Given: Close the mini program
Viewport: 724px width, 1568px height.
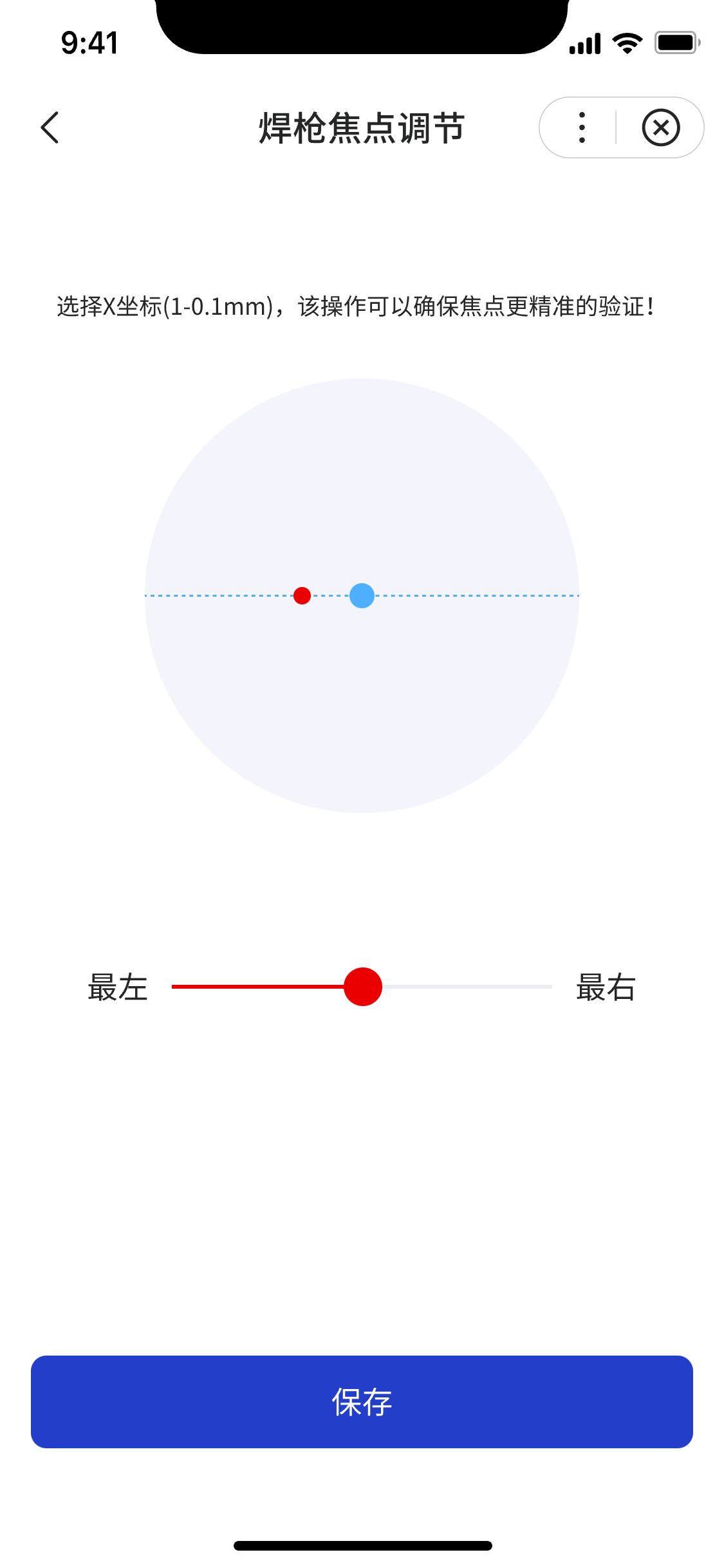Looking at the screenshot, I should pos(660,127).
